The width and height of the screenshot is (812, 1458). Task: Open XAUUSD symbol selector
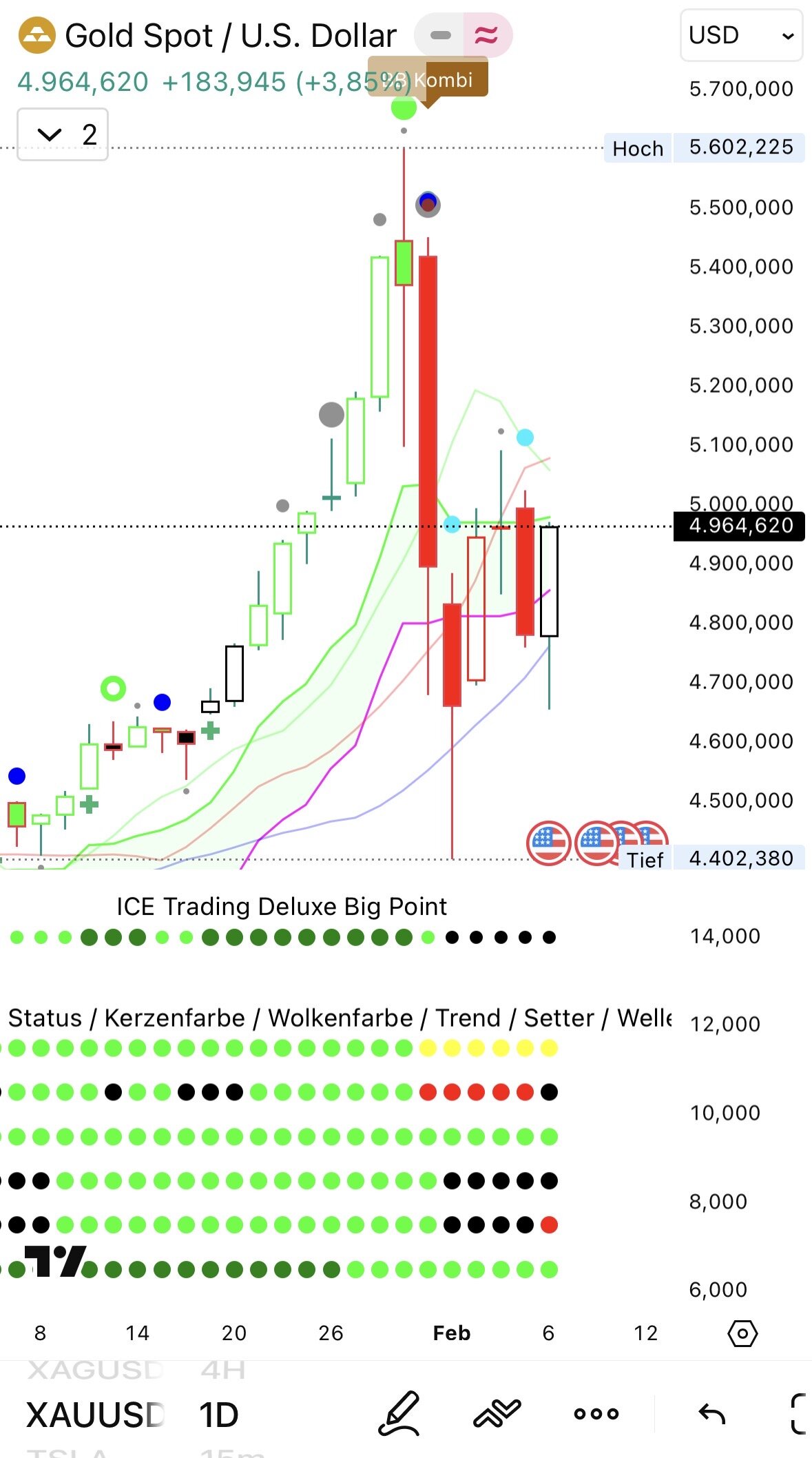coord(95,1415)
